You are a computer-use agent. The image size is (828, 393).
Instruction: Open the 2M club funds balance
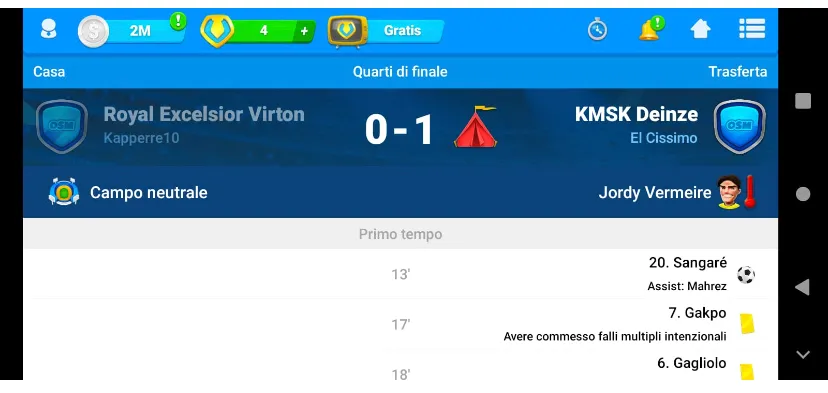coord(132,31)
